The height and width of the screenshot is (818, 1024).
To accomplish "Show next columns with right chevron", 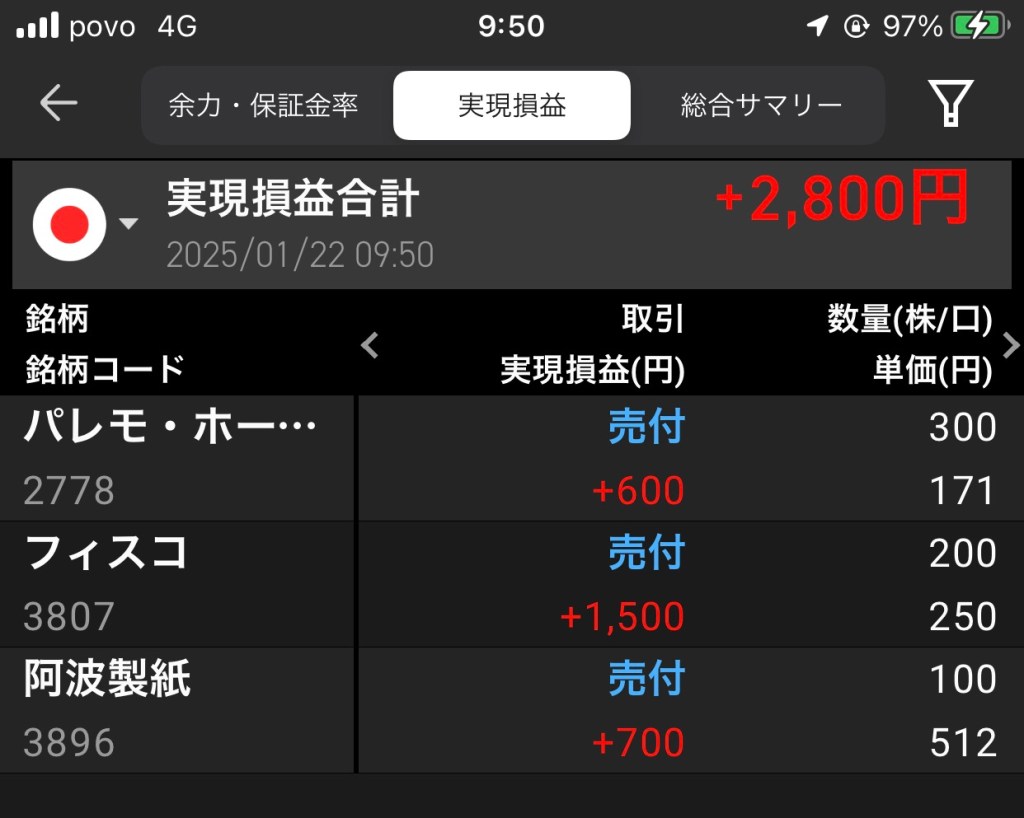I will coord(1010,346).
